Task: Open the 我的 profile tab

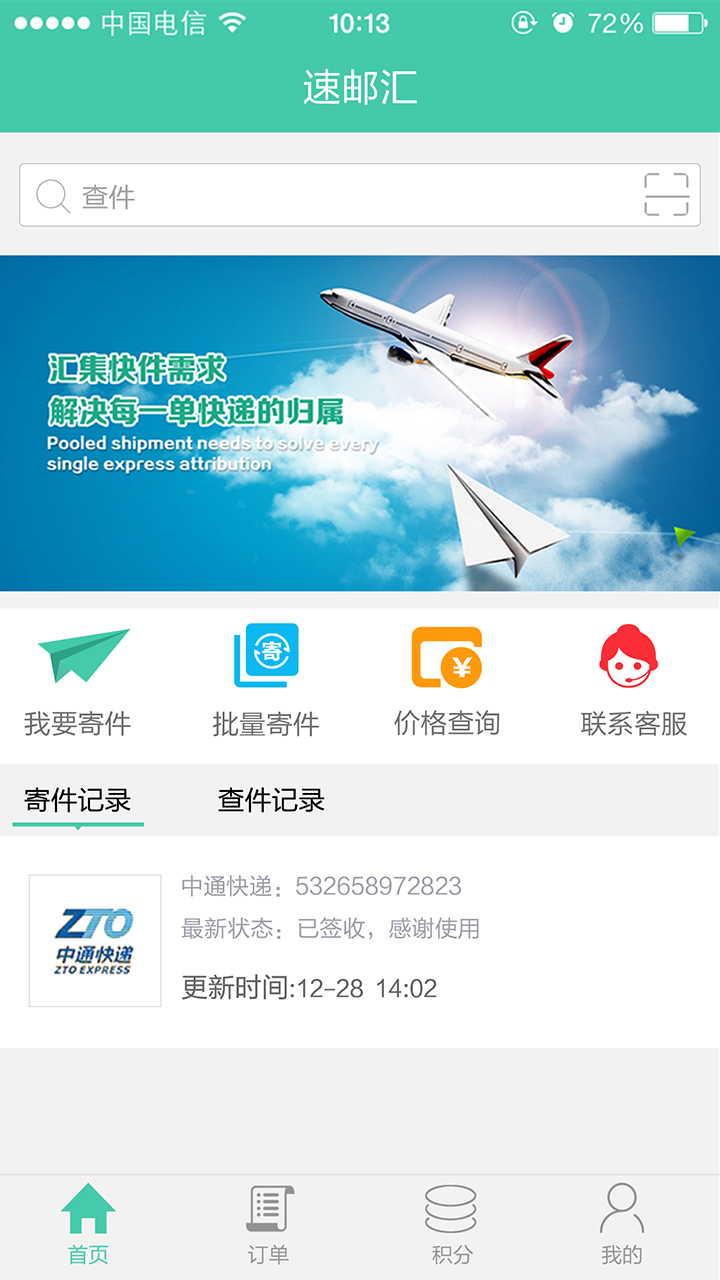Action: (621, 1224)
